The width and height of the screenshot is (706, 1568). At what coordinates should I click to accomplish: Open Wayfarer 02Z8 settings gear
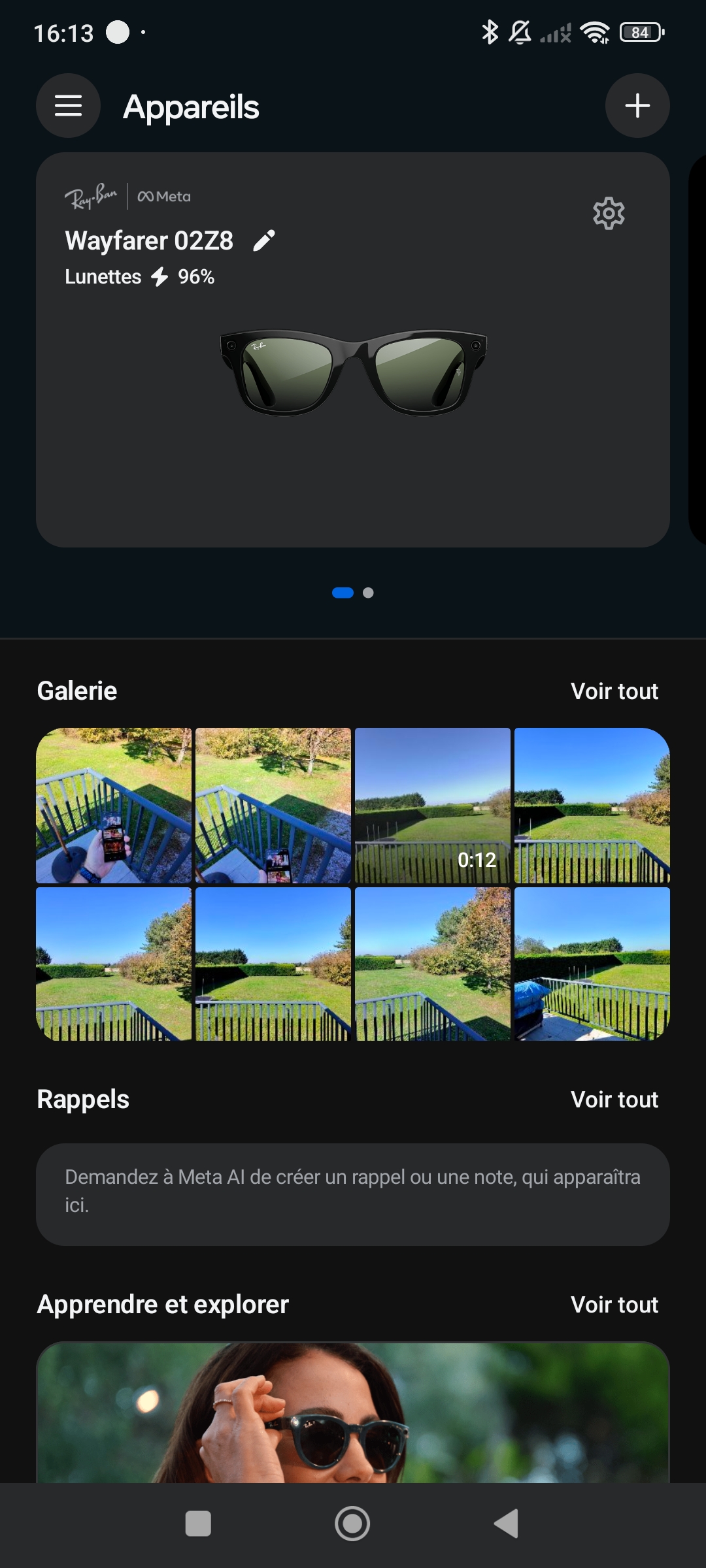[x=609, y=214]
